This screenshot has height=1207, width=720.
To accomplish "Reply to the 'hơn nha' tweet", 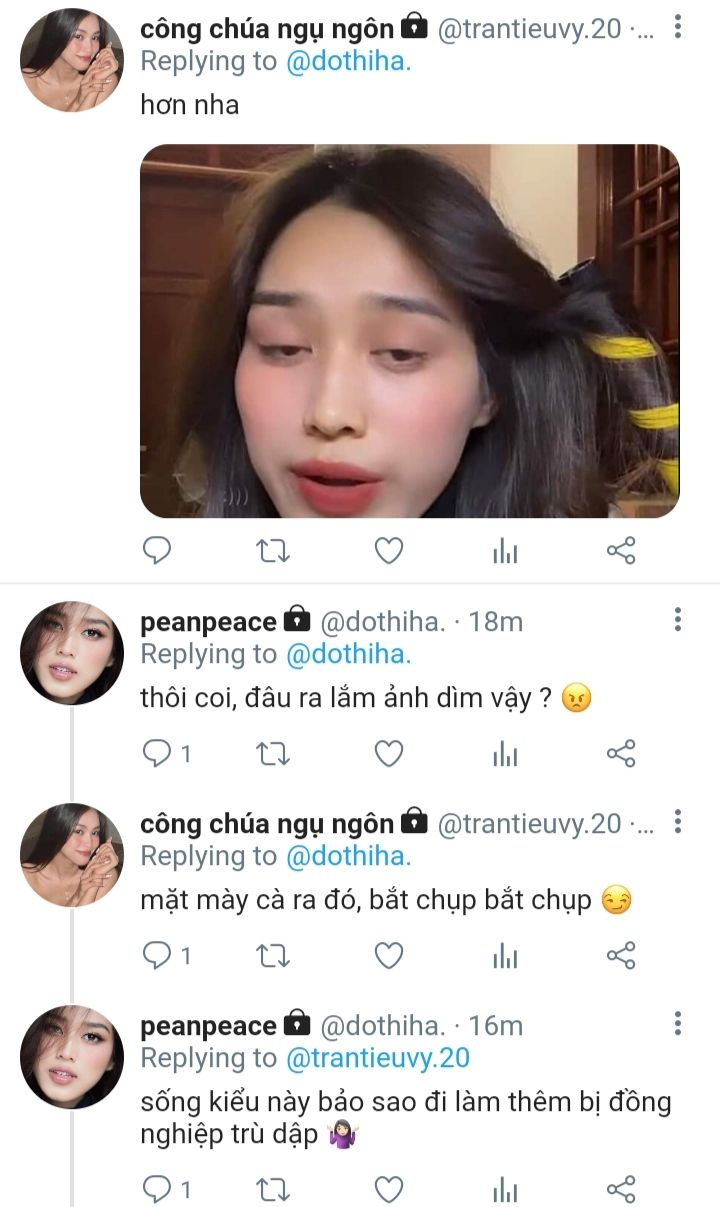I will 157,551.
